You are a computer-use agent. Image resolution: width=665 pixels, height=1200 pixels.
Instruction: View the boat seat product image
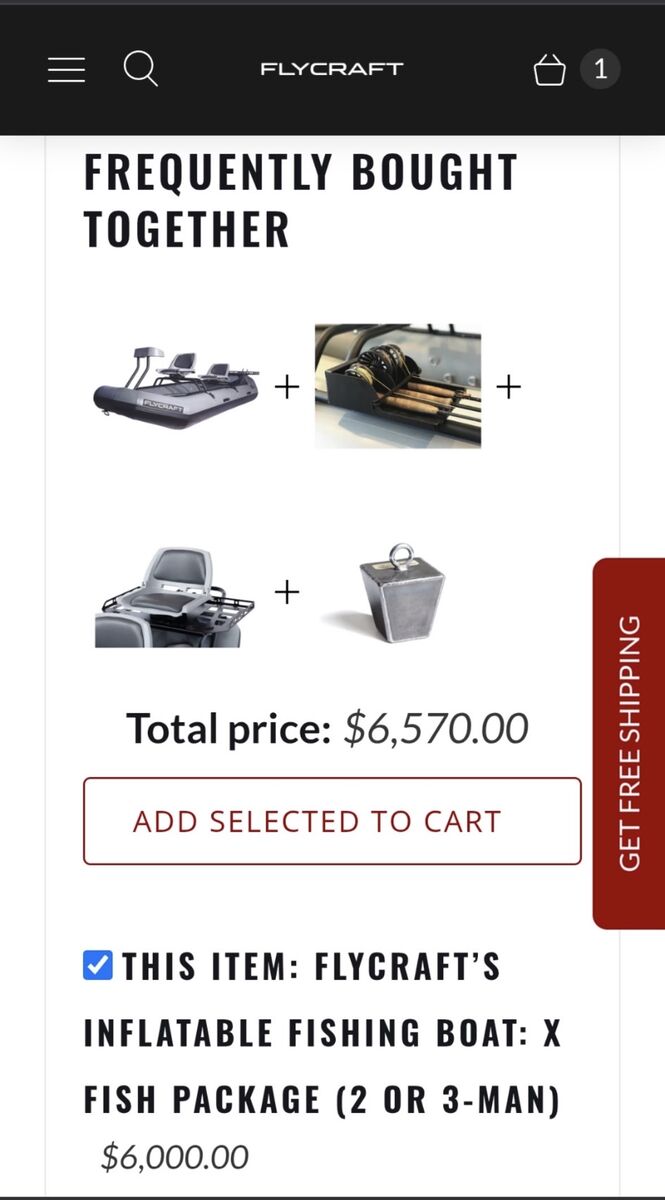pyautogui.click(x=176, y=597)
